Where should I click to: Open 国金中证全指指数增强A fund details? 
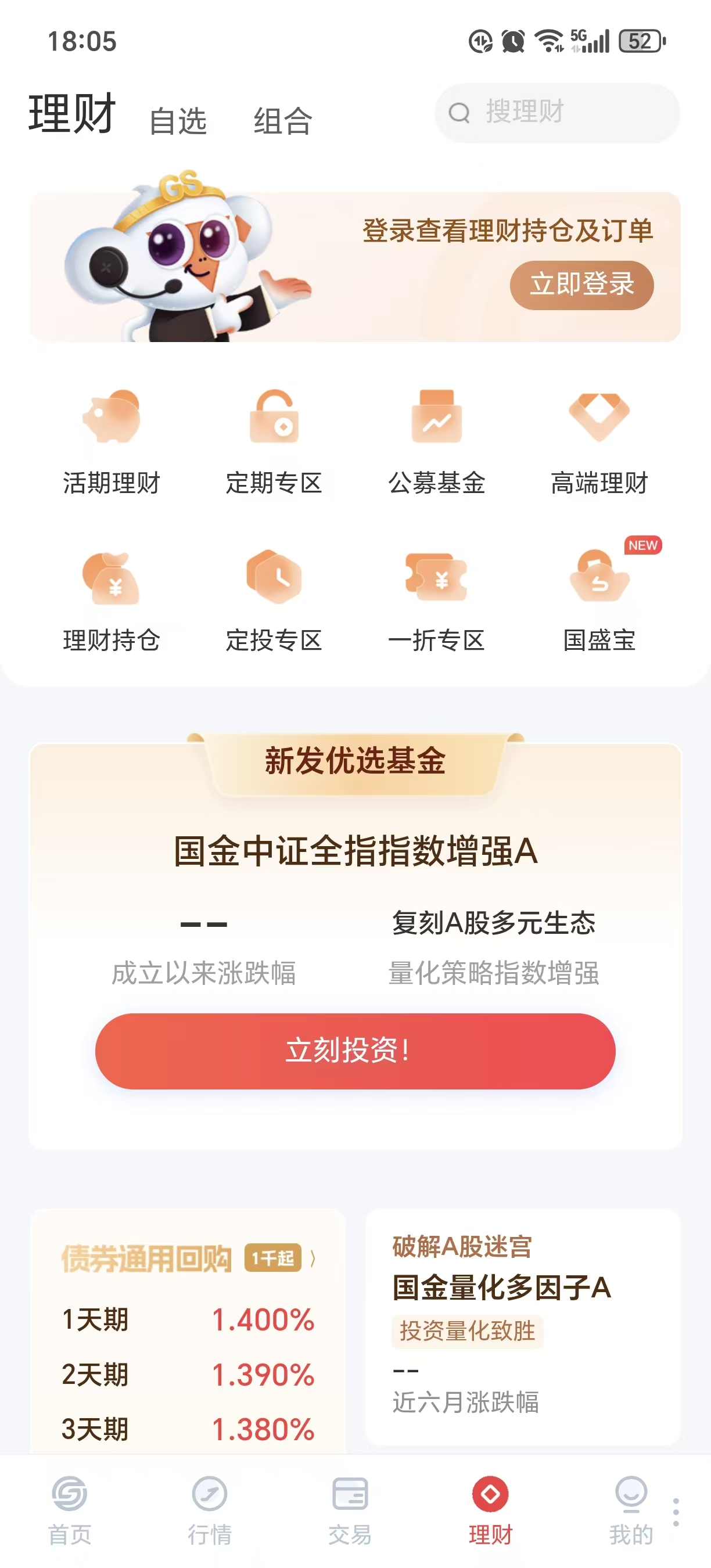click(x=355, y=851)
